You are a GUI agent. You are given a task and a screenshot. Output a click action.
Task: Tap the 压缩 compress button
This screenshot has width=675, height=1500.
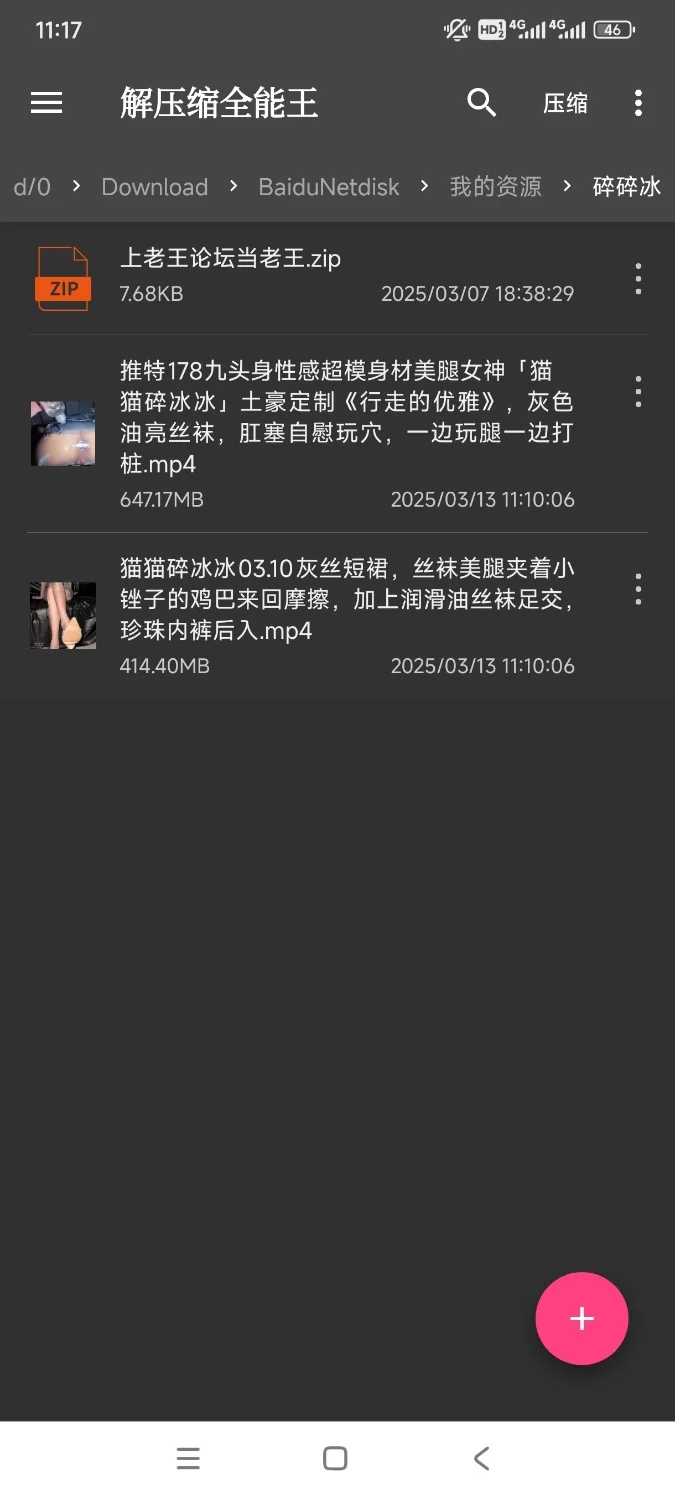tap(565, 104)
